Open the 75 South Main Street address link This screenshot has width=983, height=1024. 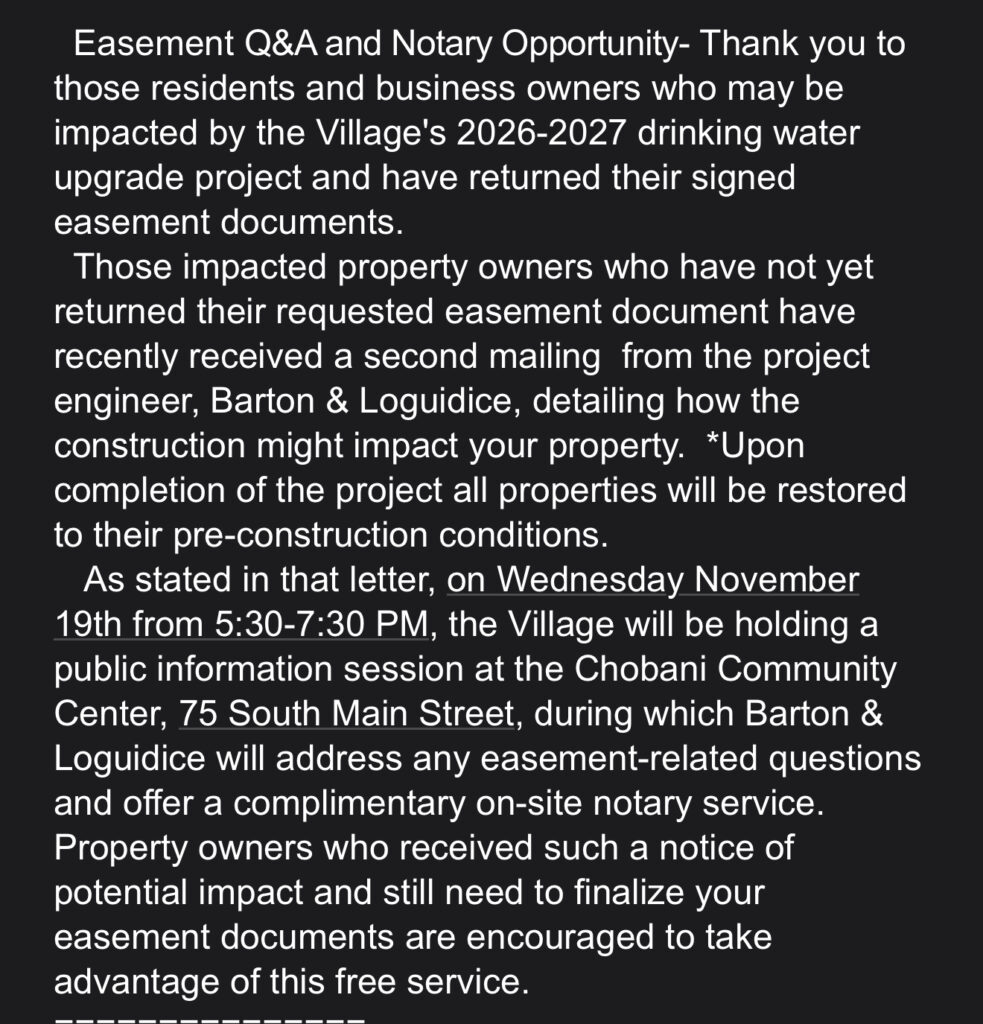point(346,715)
